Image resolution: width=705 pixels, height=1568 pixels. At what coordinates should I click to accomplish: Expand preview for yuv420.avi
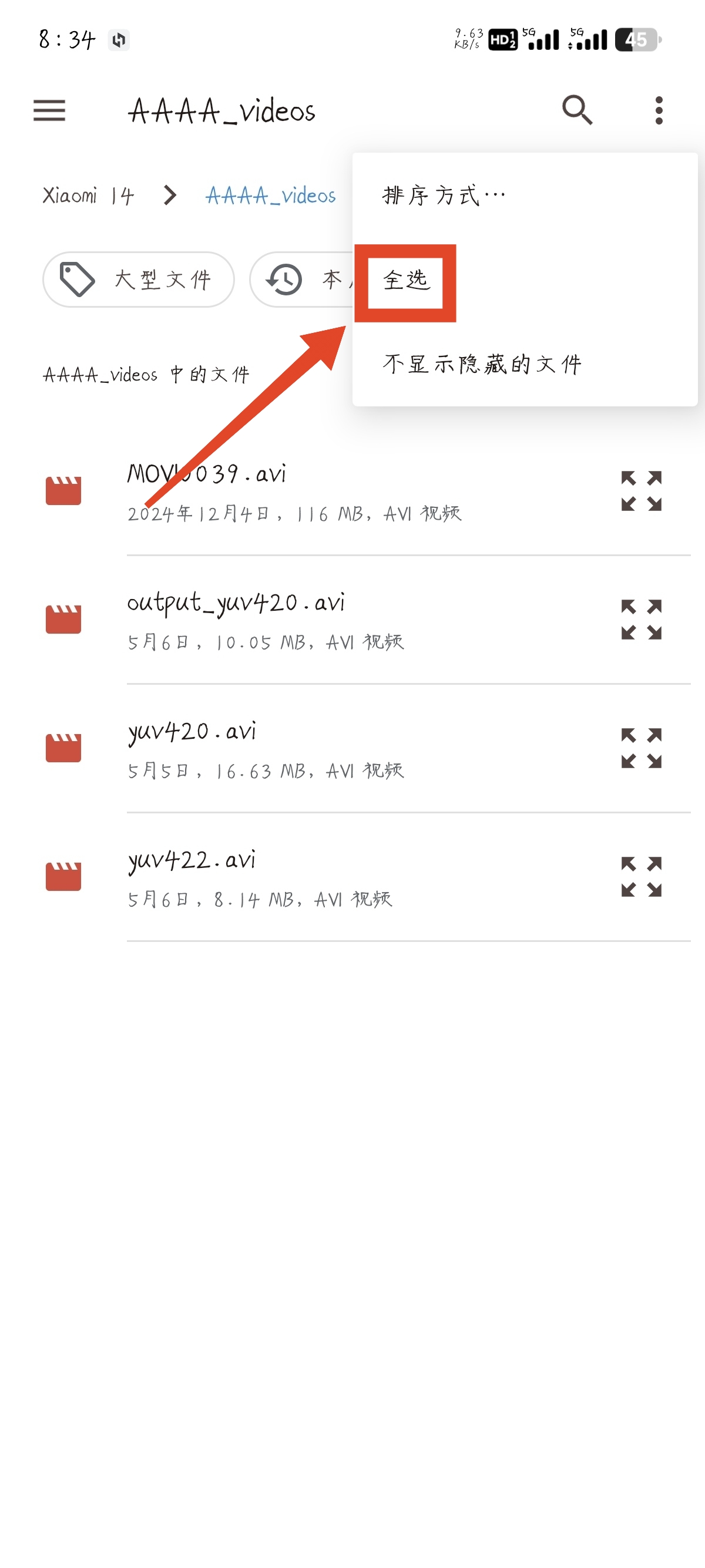pos(641,748)
